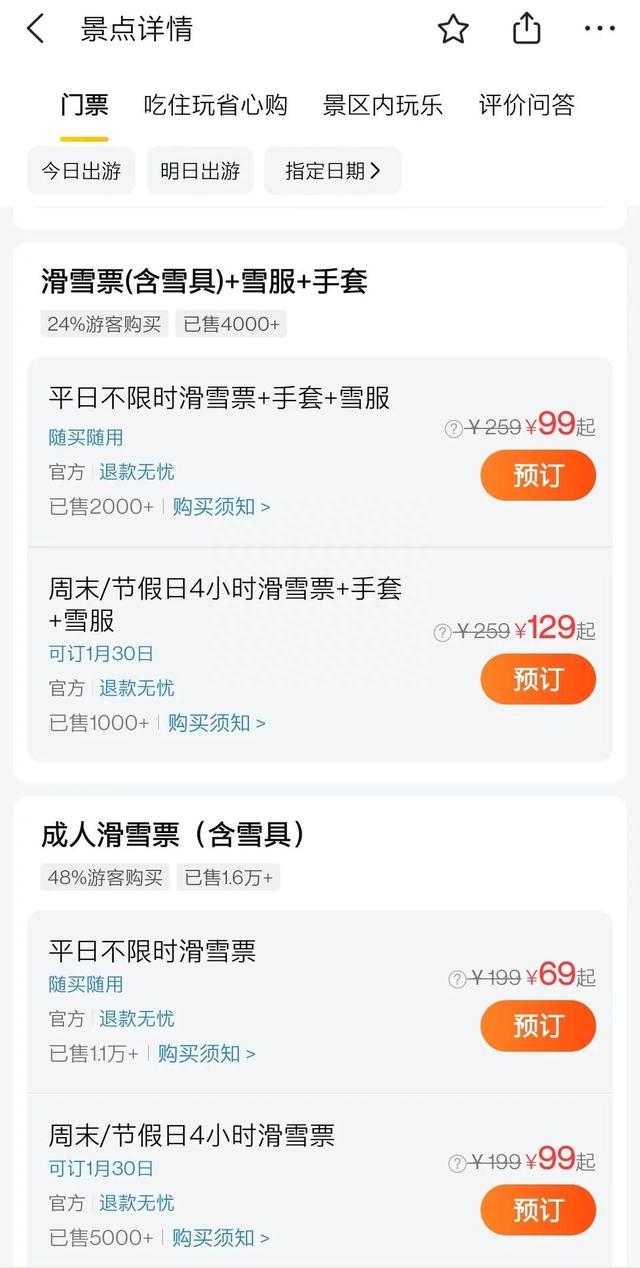
Task: View 购买须知 under 周末/节假日4小时滑雪票
Action: 221,1238
